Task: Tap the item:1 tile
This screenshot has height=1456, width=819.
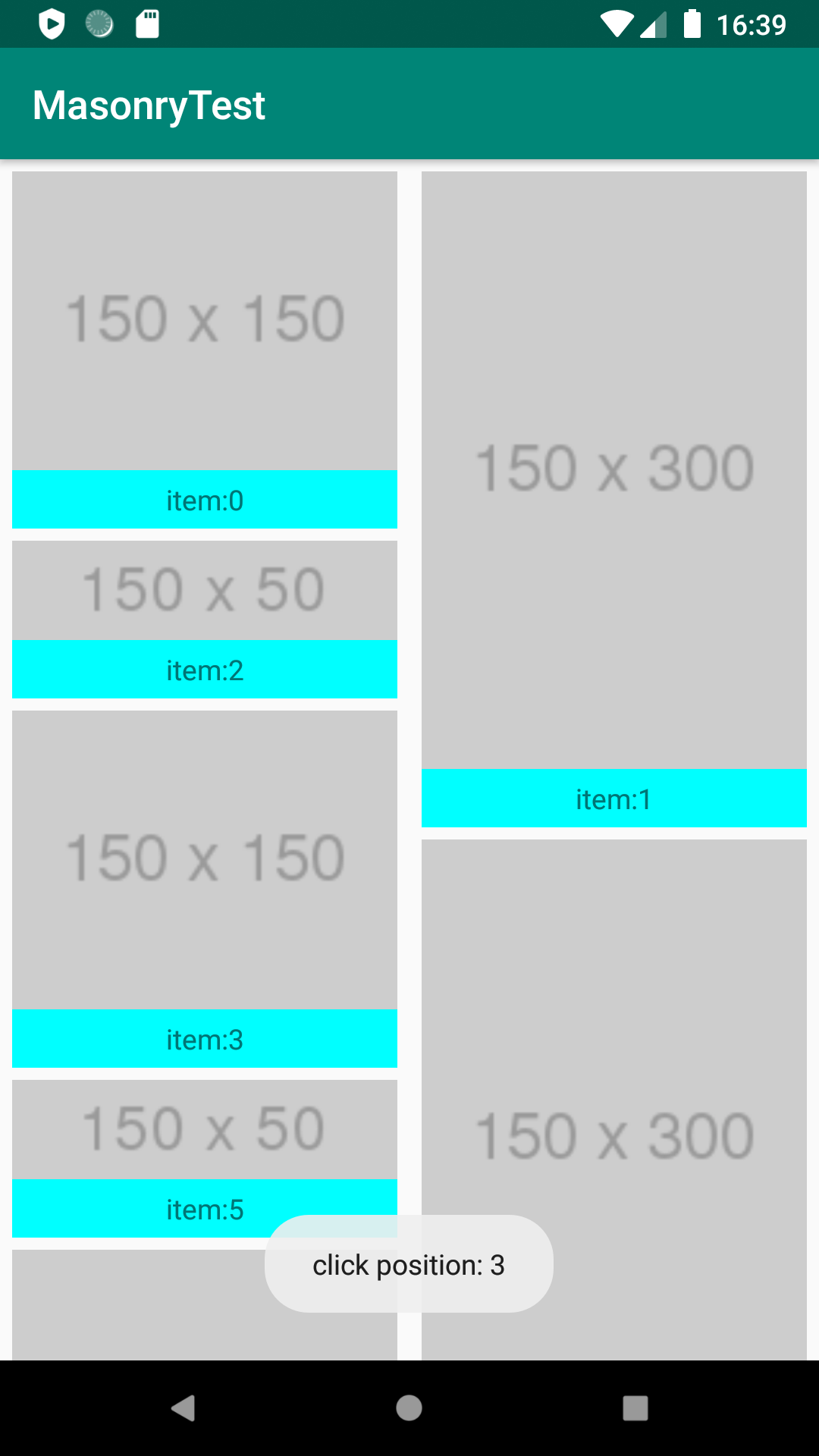Action: (614, 499)
